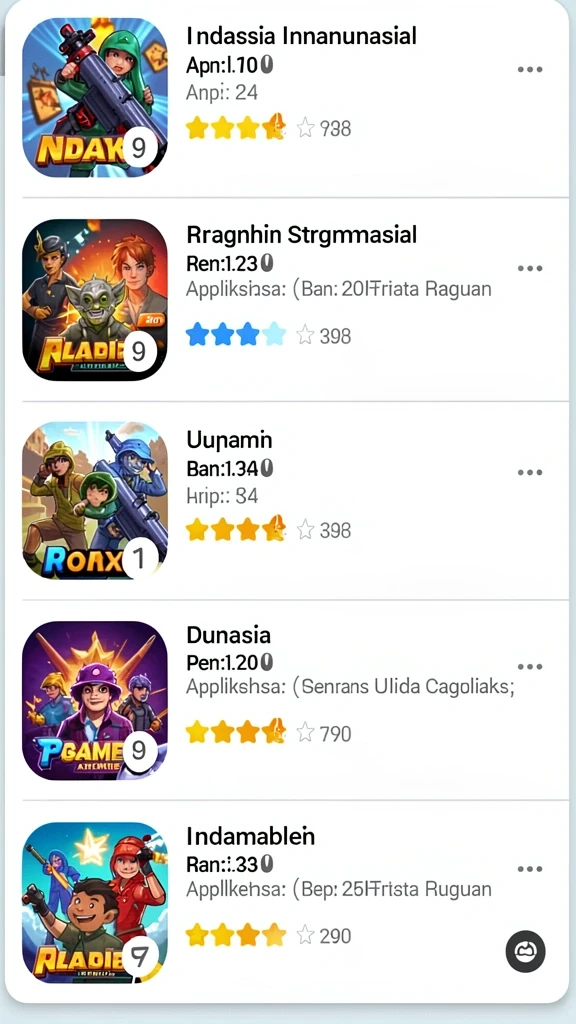Screen dimensions: 576x1024
Task: Open overflow menu for Rragnhin Strgmmasial
Action: [530, 268]
